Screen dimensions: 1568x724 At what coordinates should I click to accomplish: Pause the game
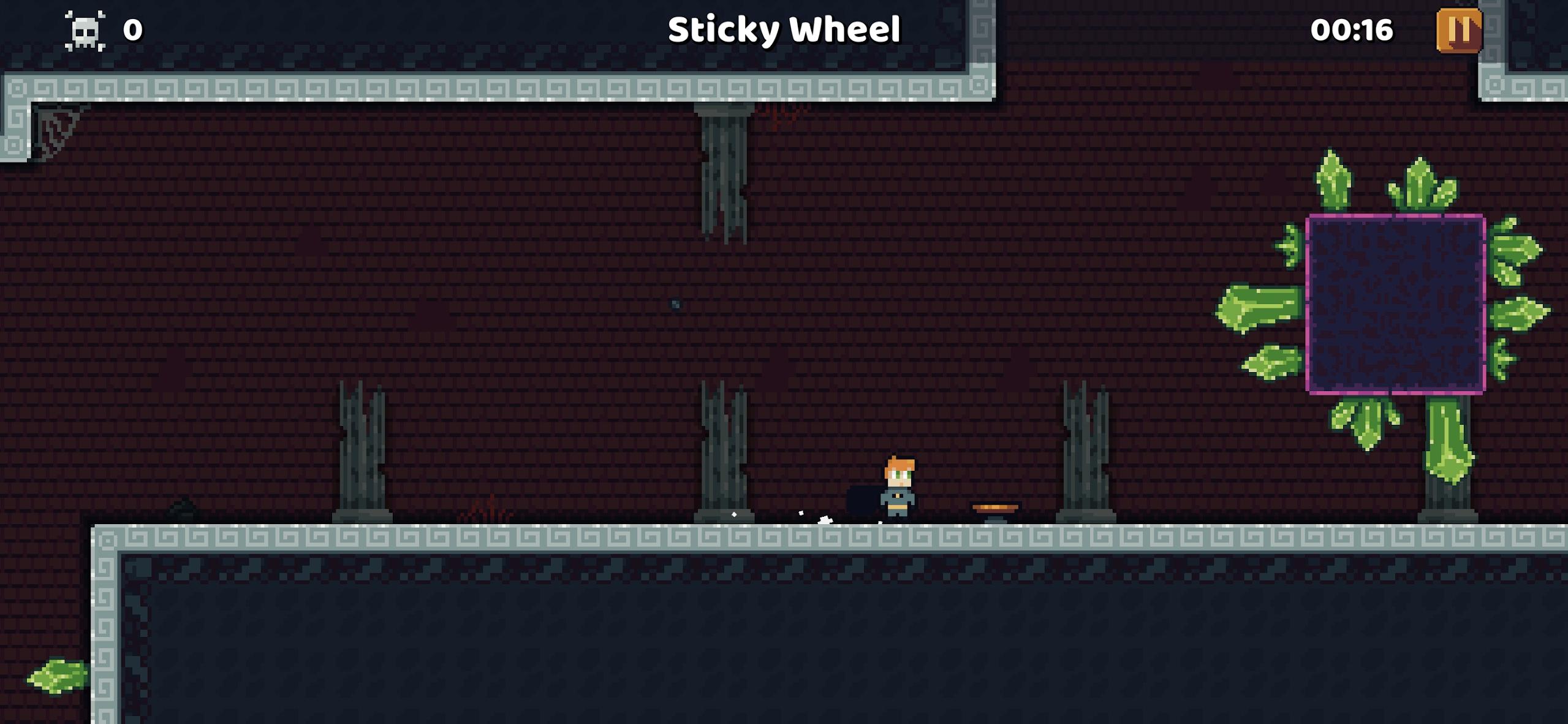(x=1459, y=30)
